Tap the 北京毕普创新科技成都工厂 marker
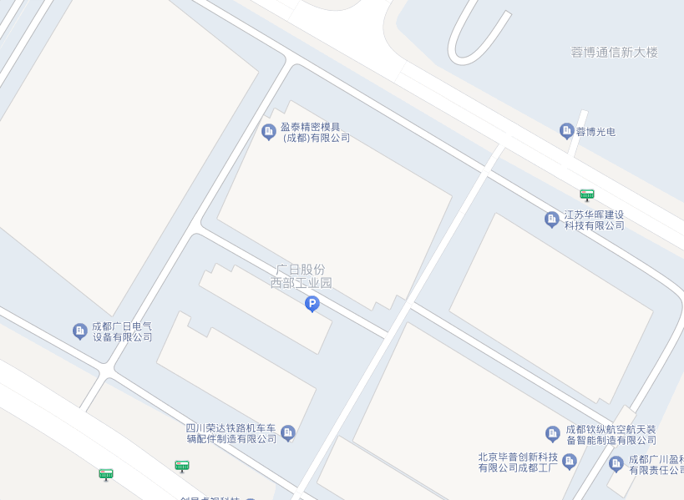The image size is (684, 500). (570, 461)
